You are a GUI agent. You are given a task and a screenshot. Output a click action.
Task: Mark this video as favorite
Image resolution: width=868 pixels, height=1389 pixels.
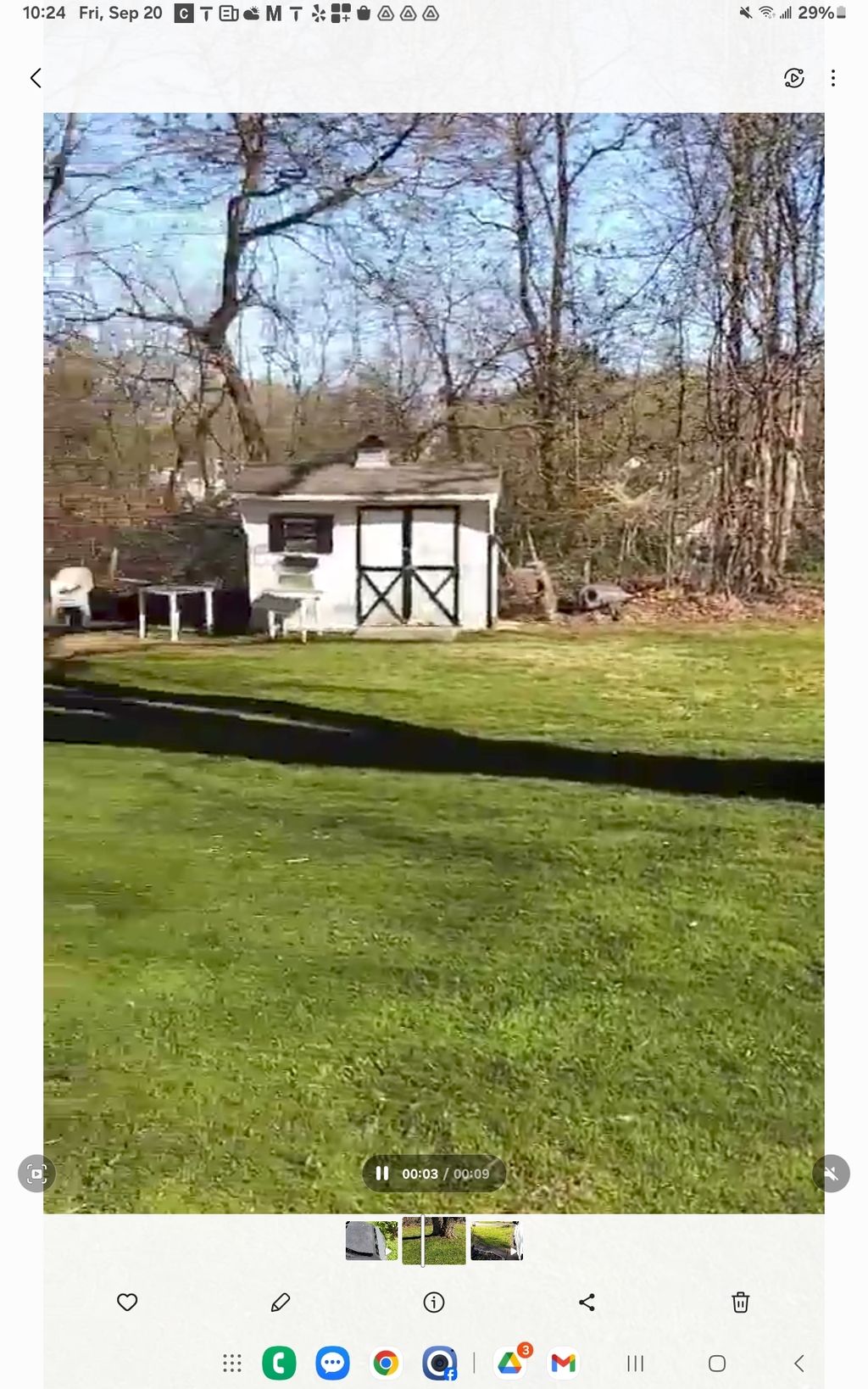click(127, 1302)
